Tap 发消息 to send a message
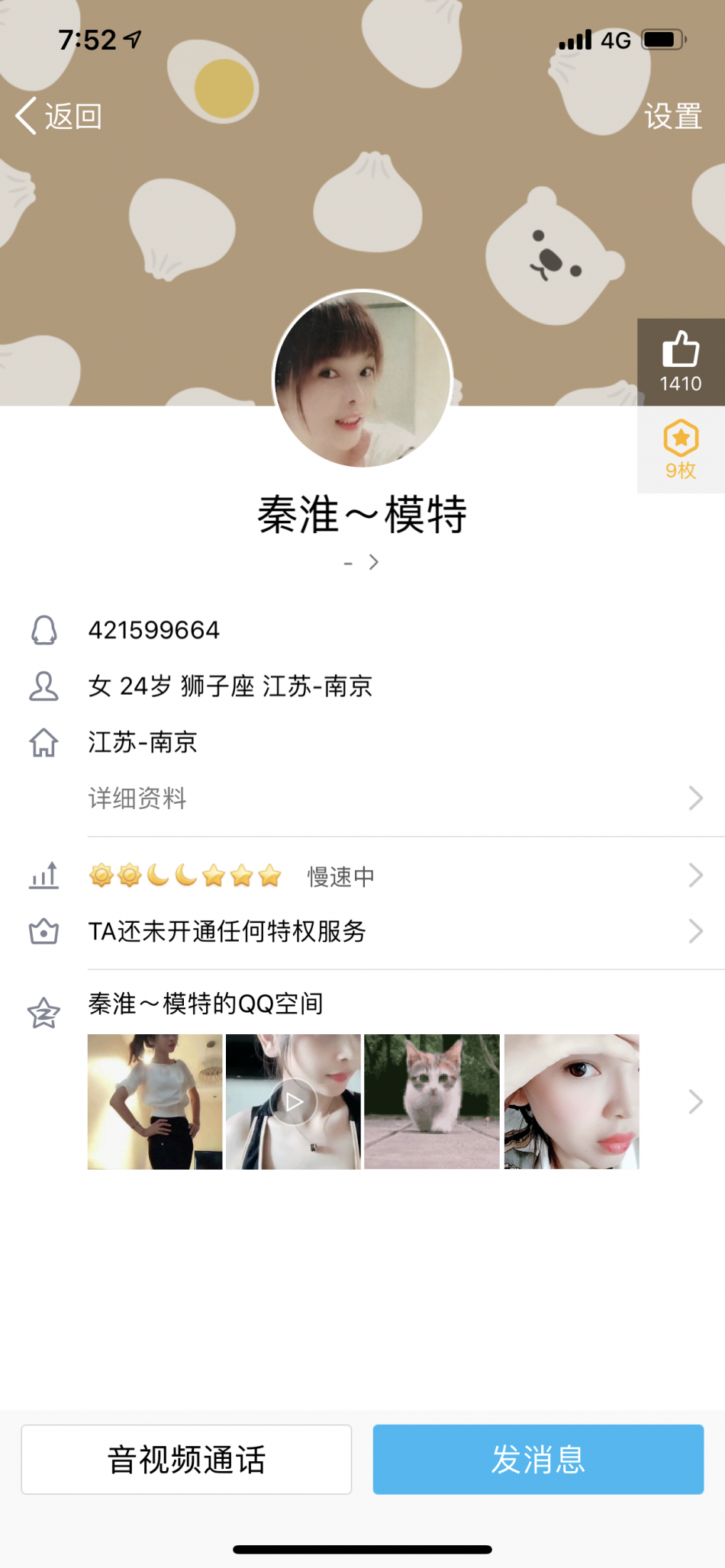The height and width of the screenshot is (1568, 725). pyautogui.click(x=538, y=1459)
